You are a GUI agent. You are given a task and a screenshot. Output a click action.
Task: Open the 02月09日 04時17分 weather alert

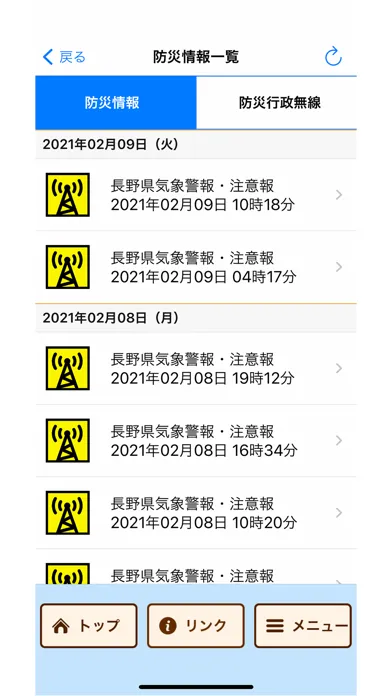(x=196, y=267)
